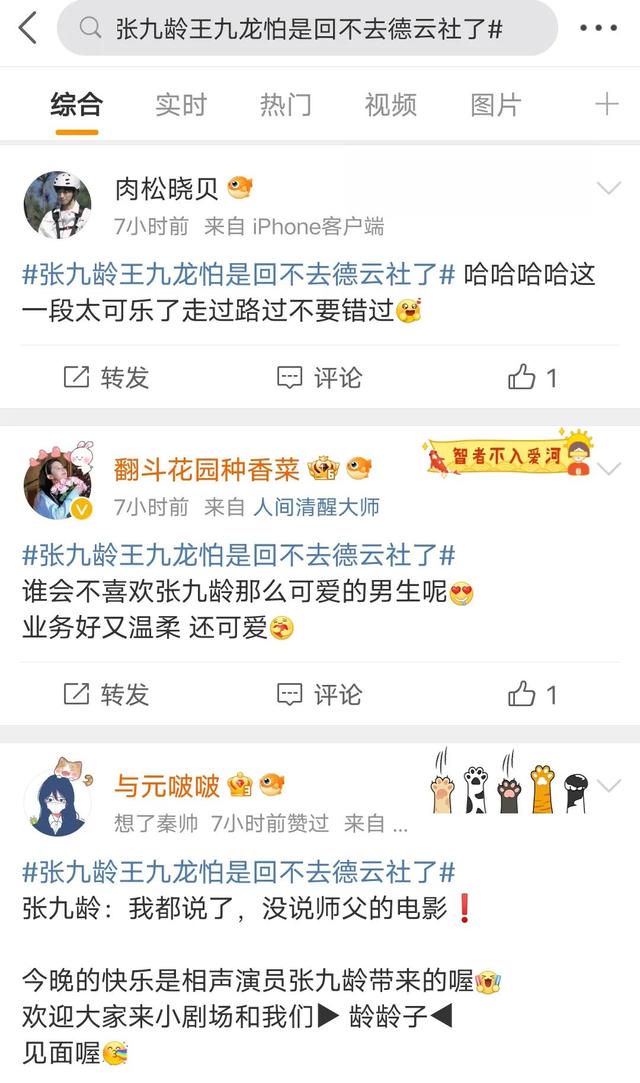Open 肉松晓贝's profile avatar
Image resolution: width=640 pixels, height=1083 pixels.
click(57, 205)
